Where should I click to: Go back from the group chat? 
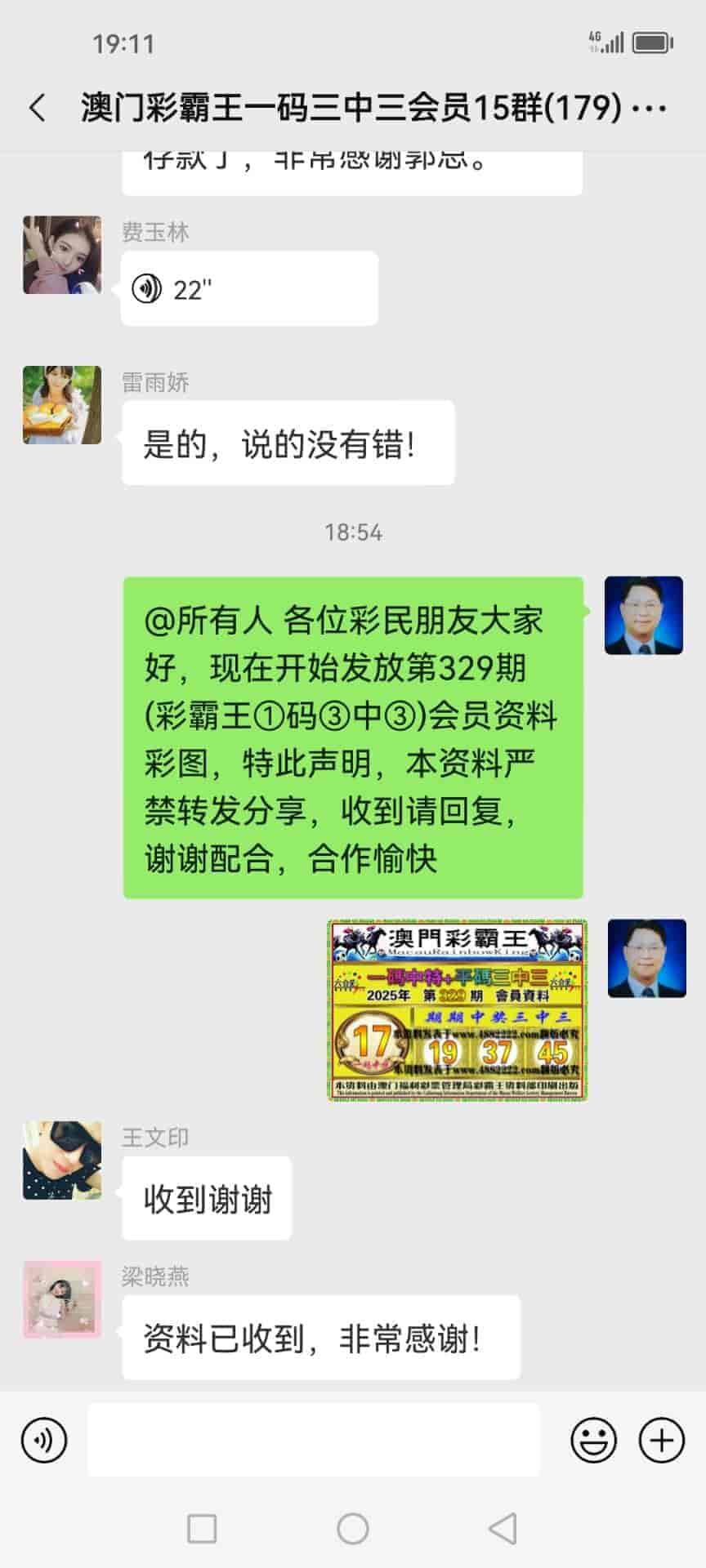[38, 108]
